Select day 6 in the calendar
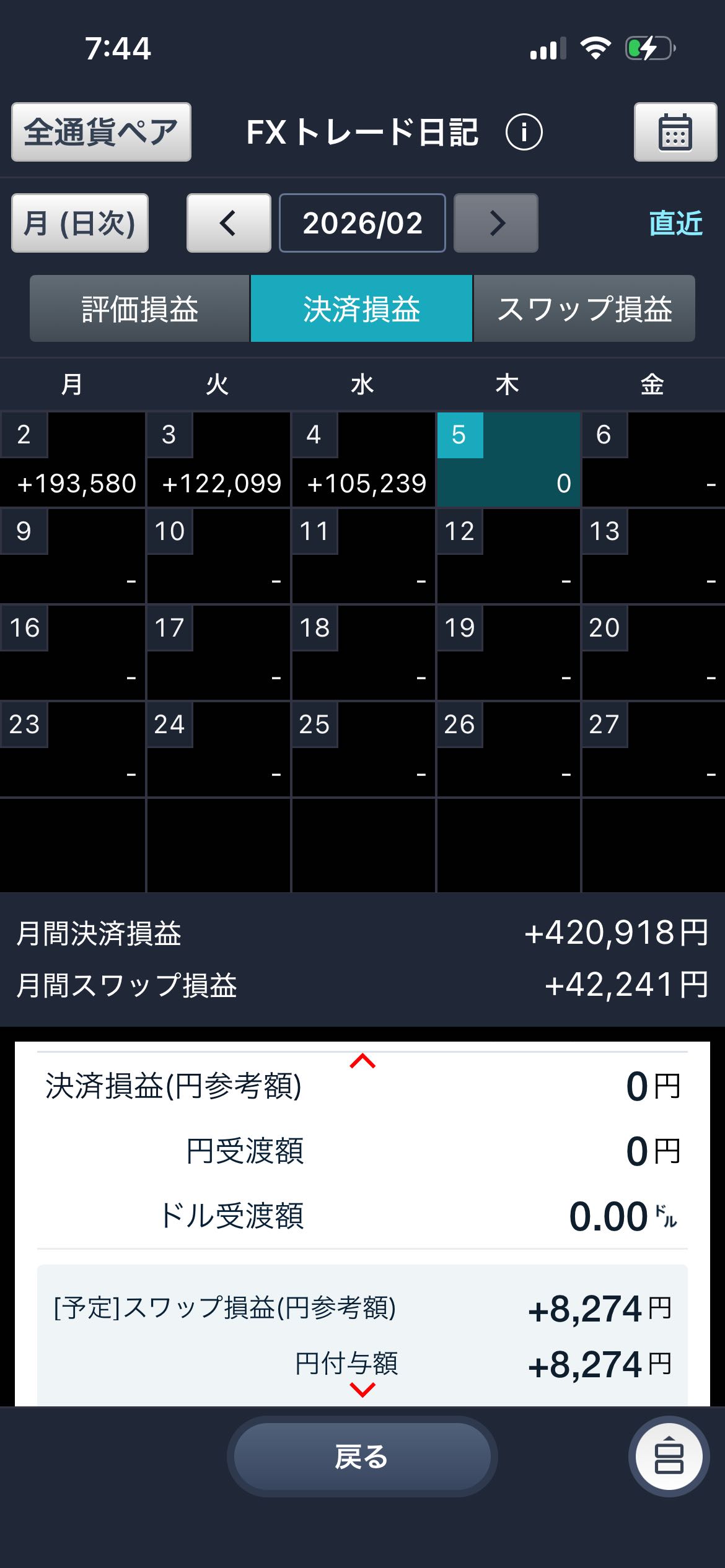Viewport: 725px width, 1568px height. click(653, 460)
